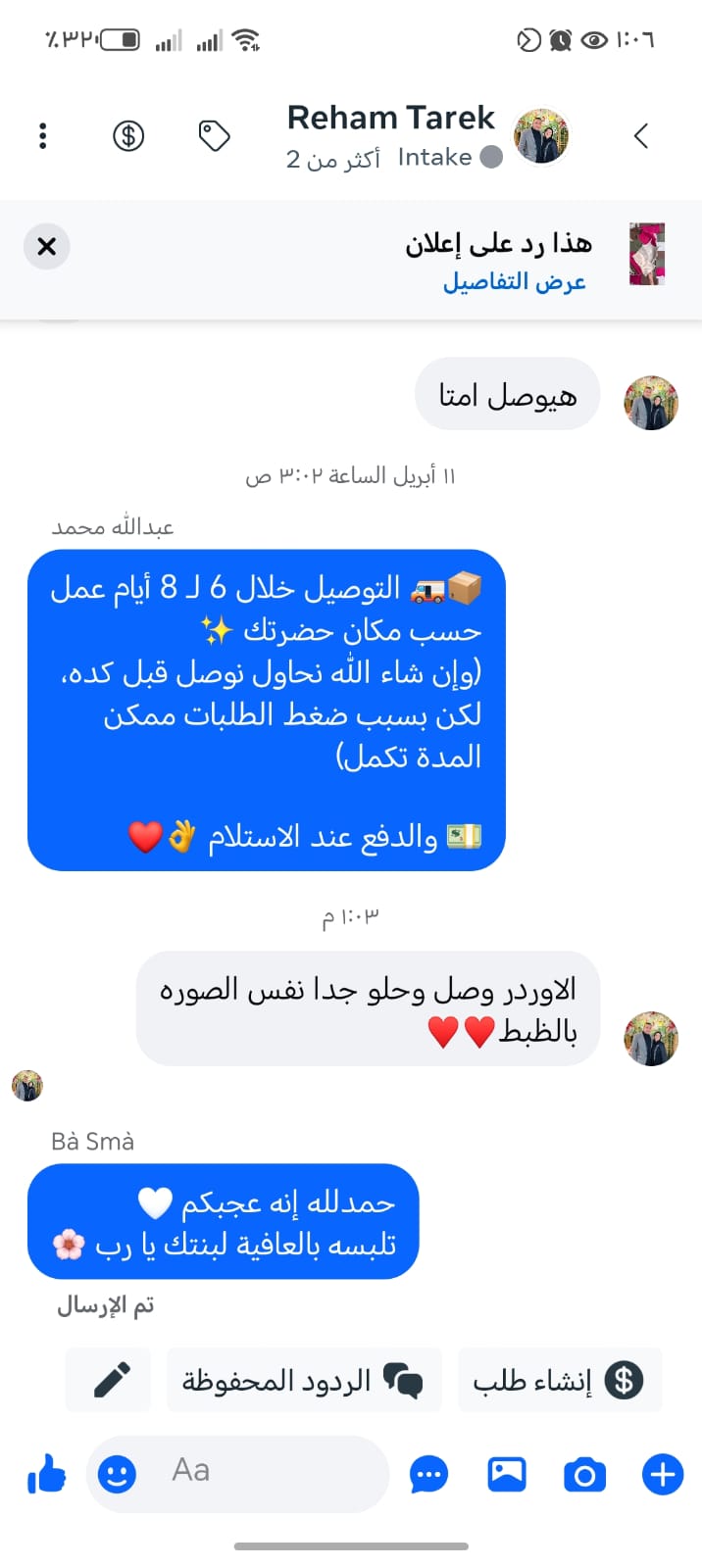Go back using the header arrow
This screenshot has width=702, height=1568.
pyautogui.click(x=641, y=135)
